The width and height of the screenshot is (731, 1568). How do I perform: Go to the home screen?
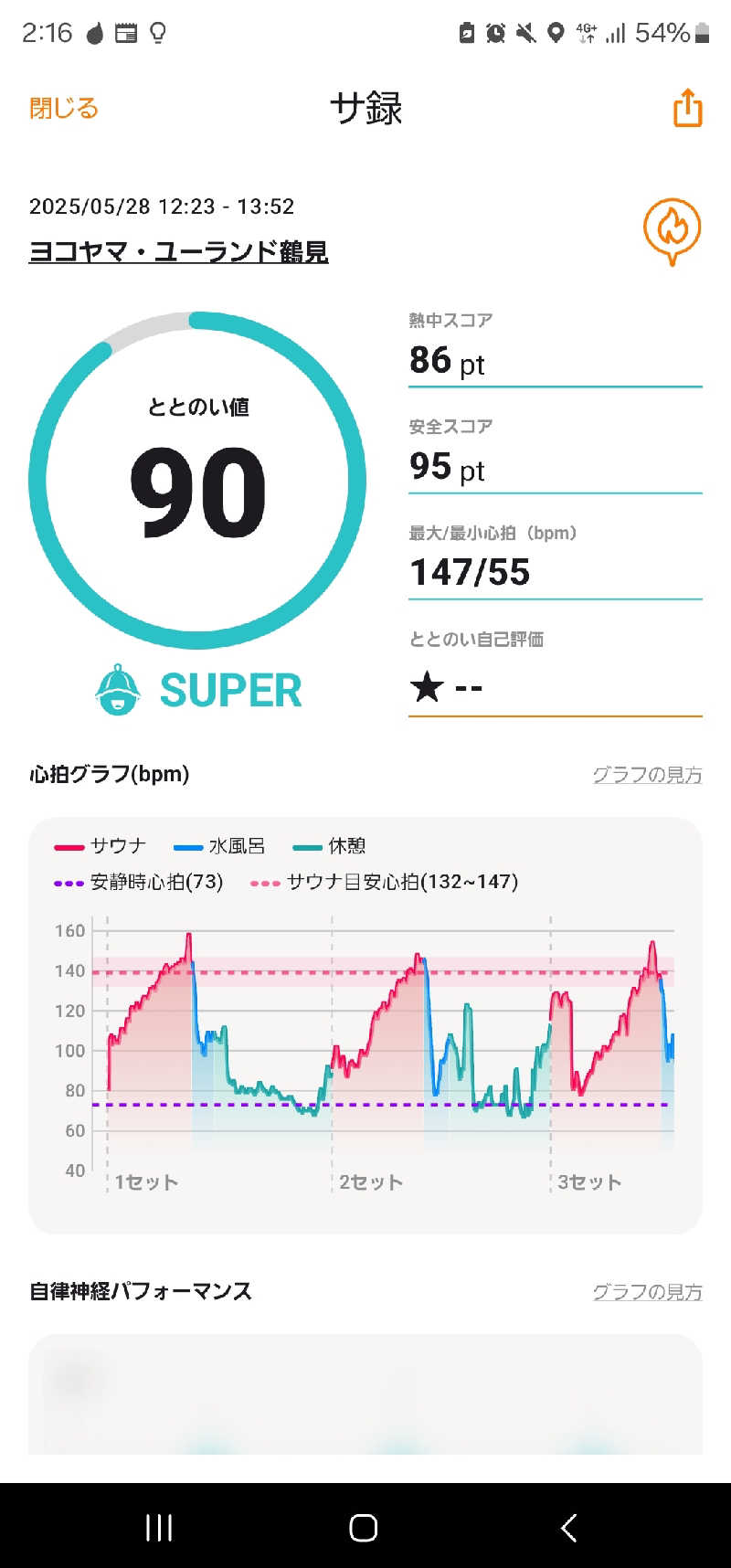(364, 1528)
